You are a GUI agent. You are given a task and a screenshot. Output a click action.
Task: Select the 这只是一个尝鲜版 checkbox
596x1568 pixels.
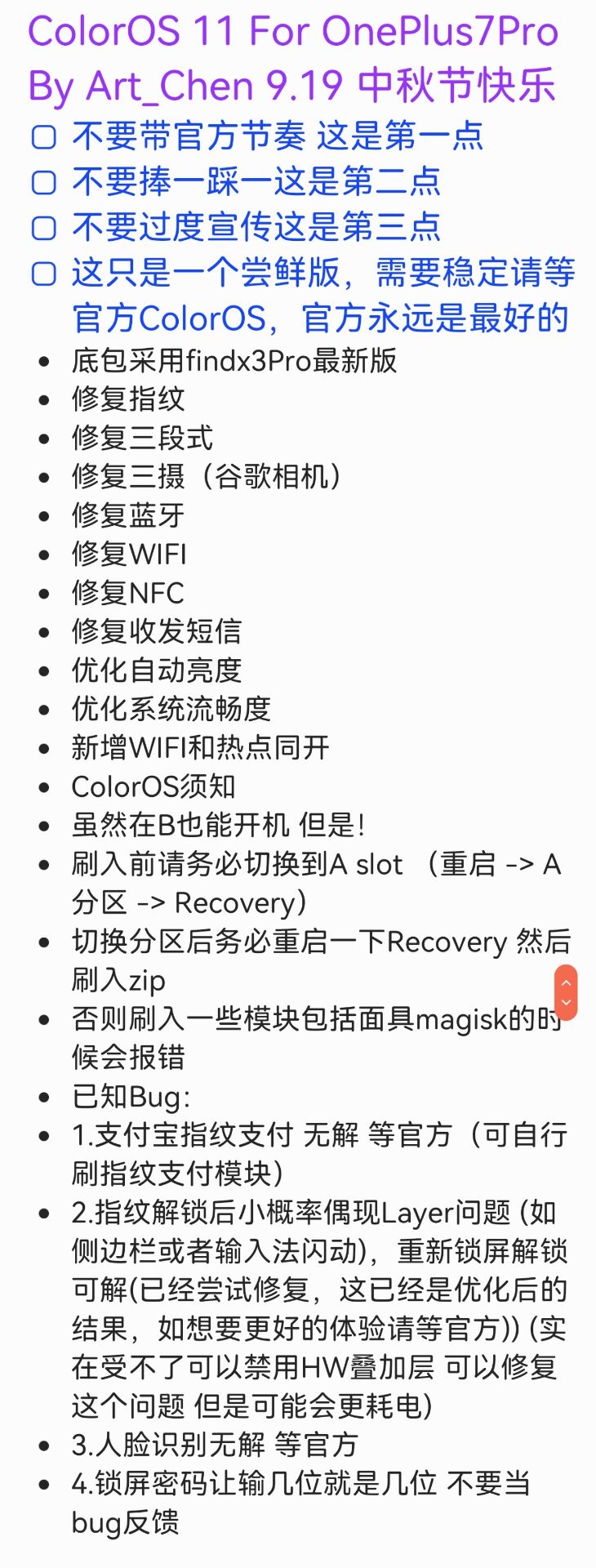click(x=43, y=274)
